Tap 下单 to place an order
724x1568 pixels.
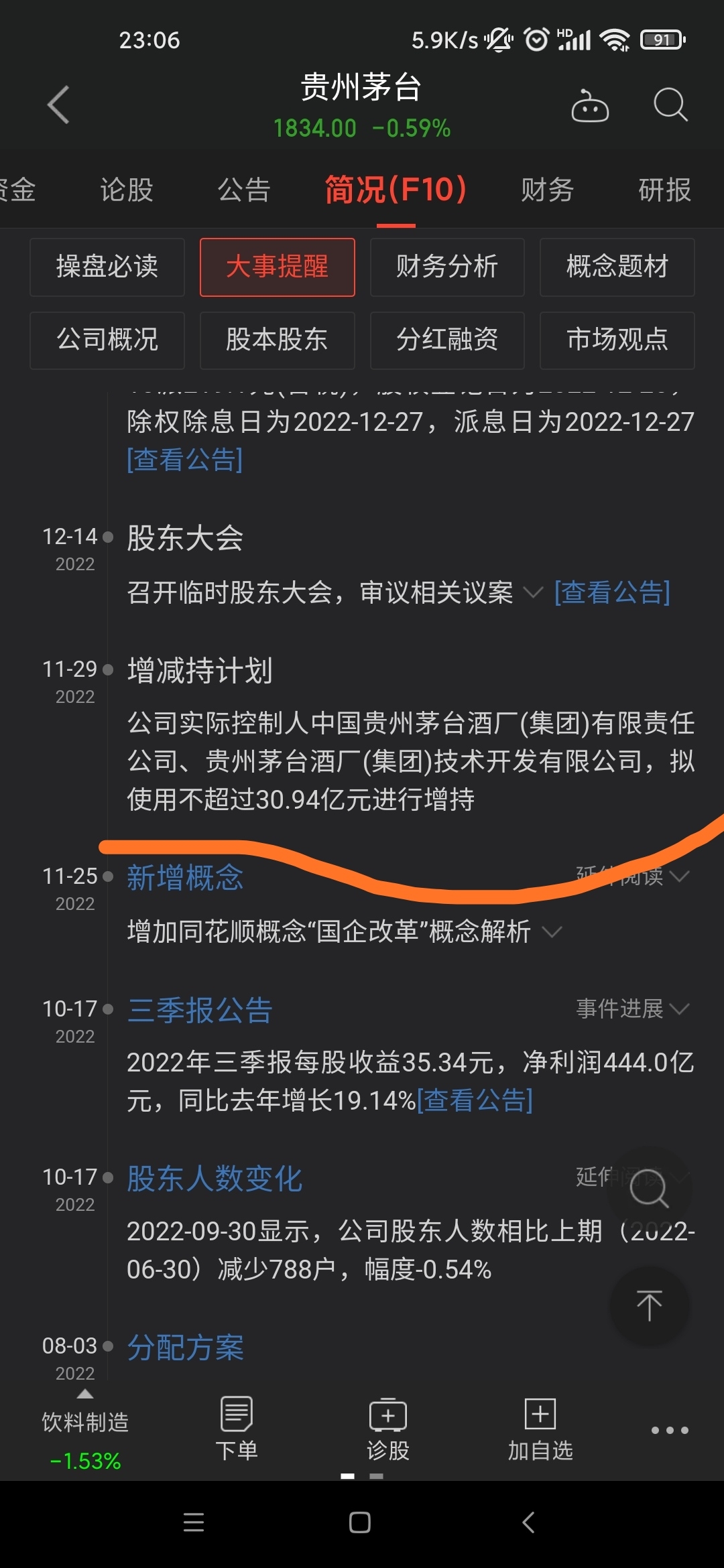click(x=237, y=1429)
